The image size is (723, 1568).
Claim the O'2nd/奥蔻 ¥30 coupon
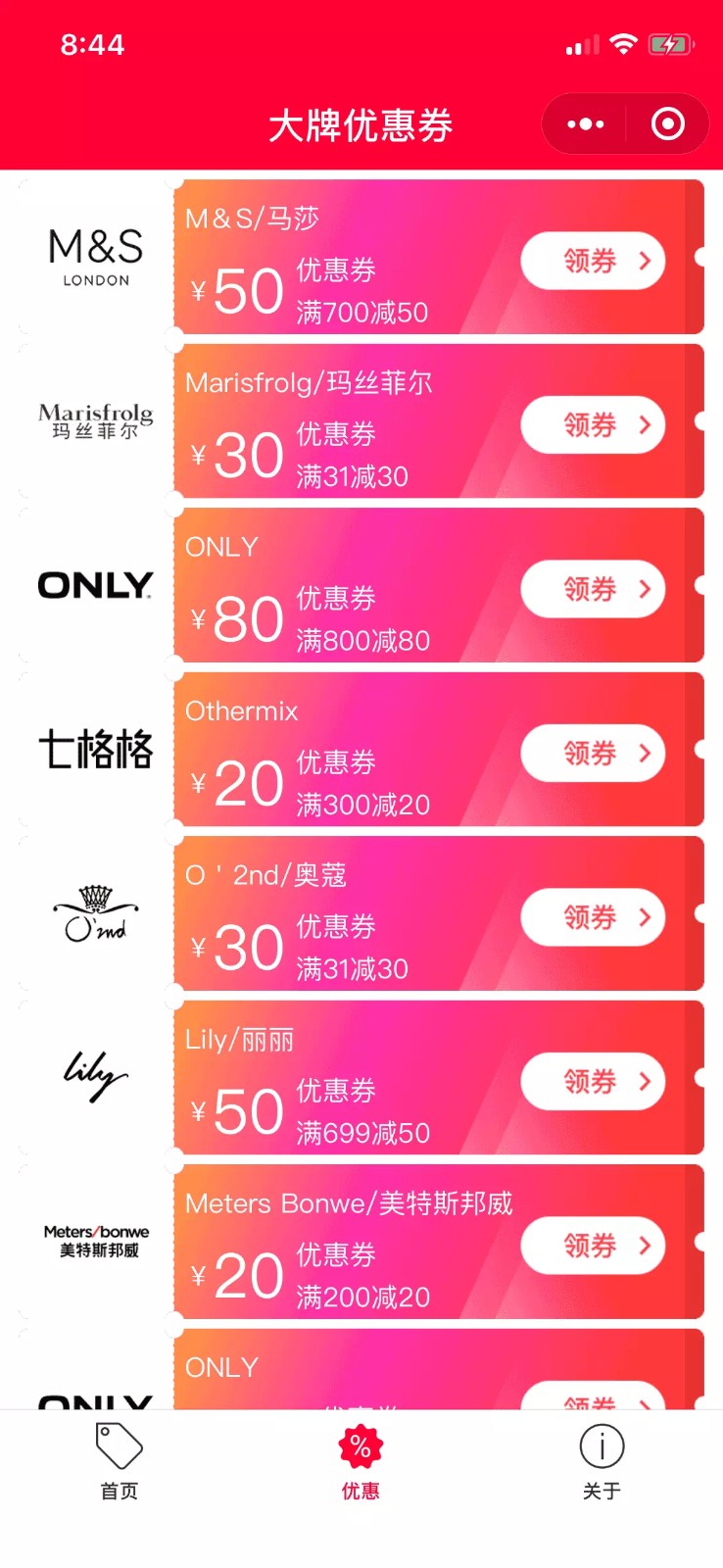(593, 917)
